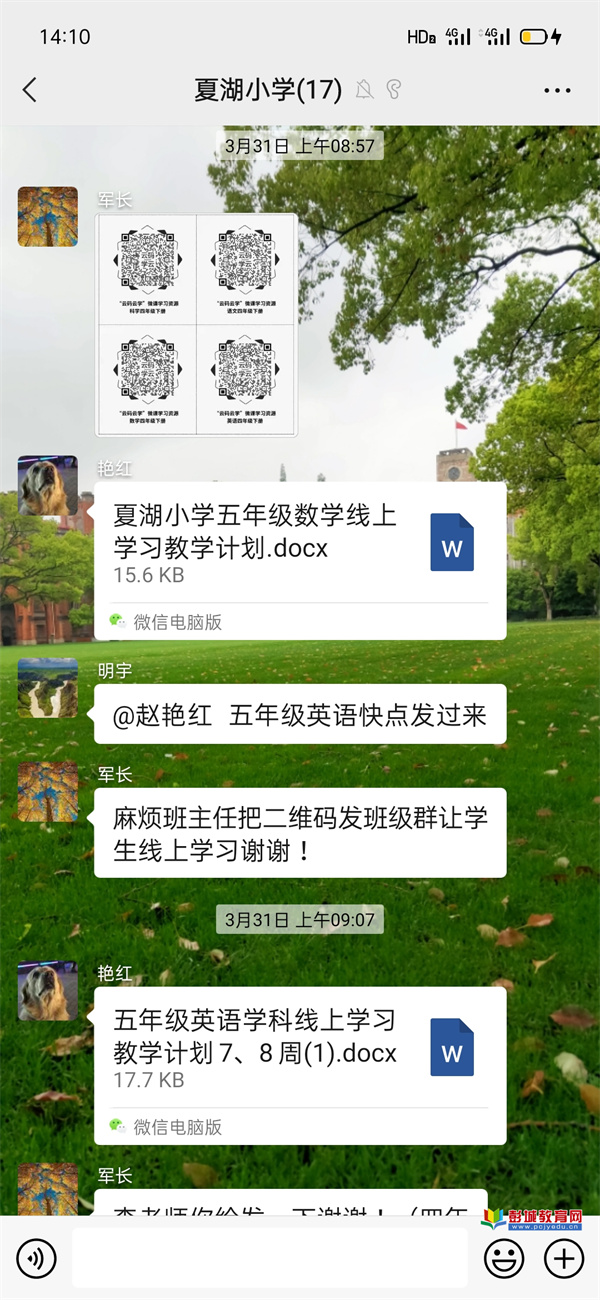Open the plus attachment menu

[x=564, y=1258]
